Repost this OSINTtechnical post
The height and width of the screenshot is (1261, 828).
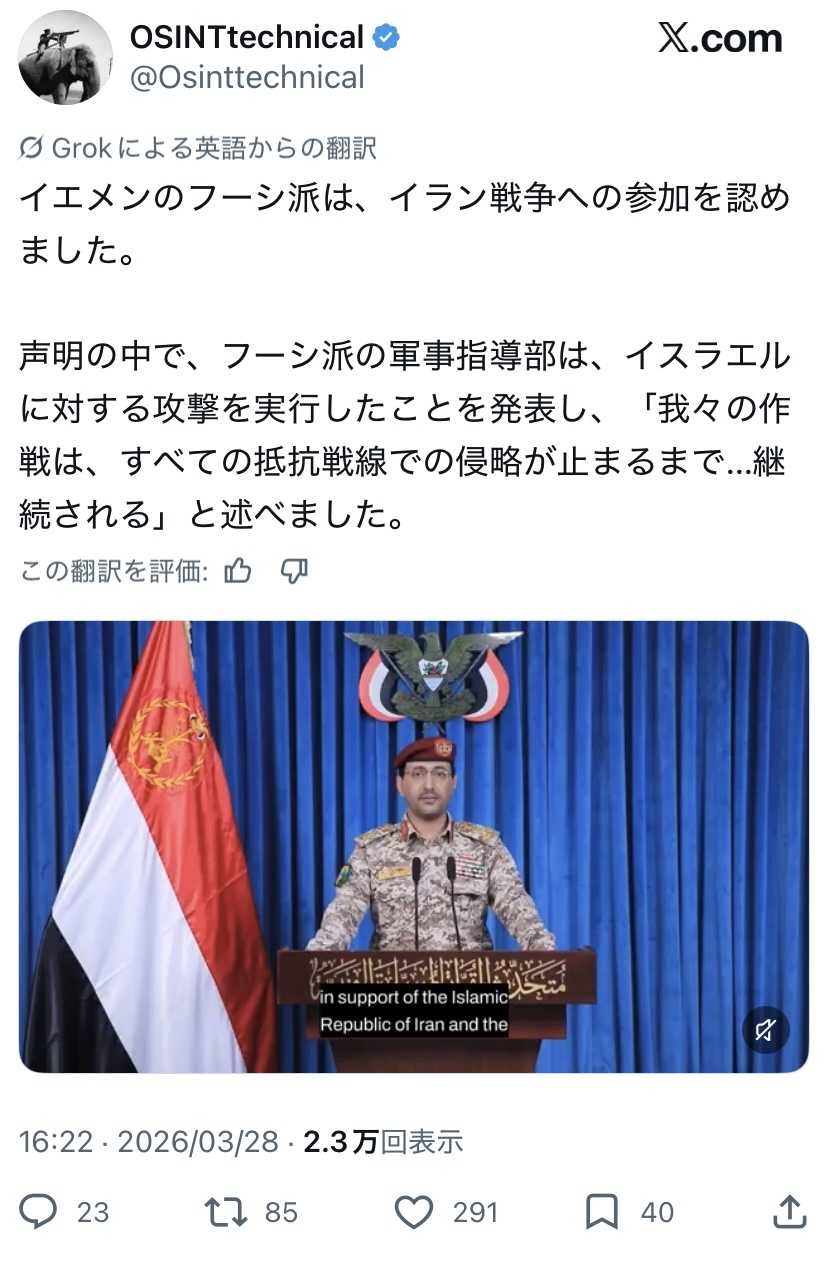(x=224, y=1212)
